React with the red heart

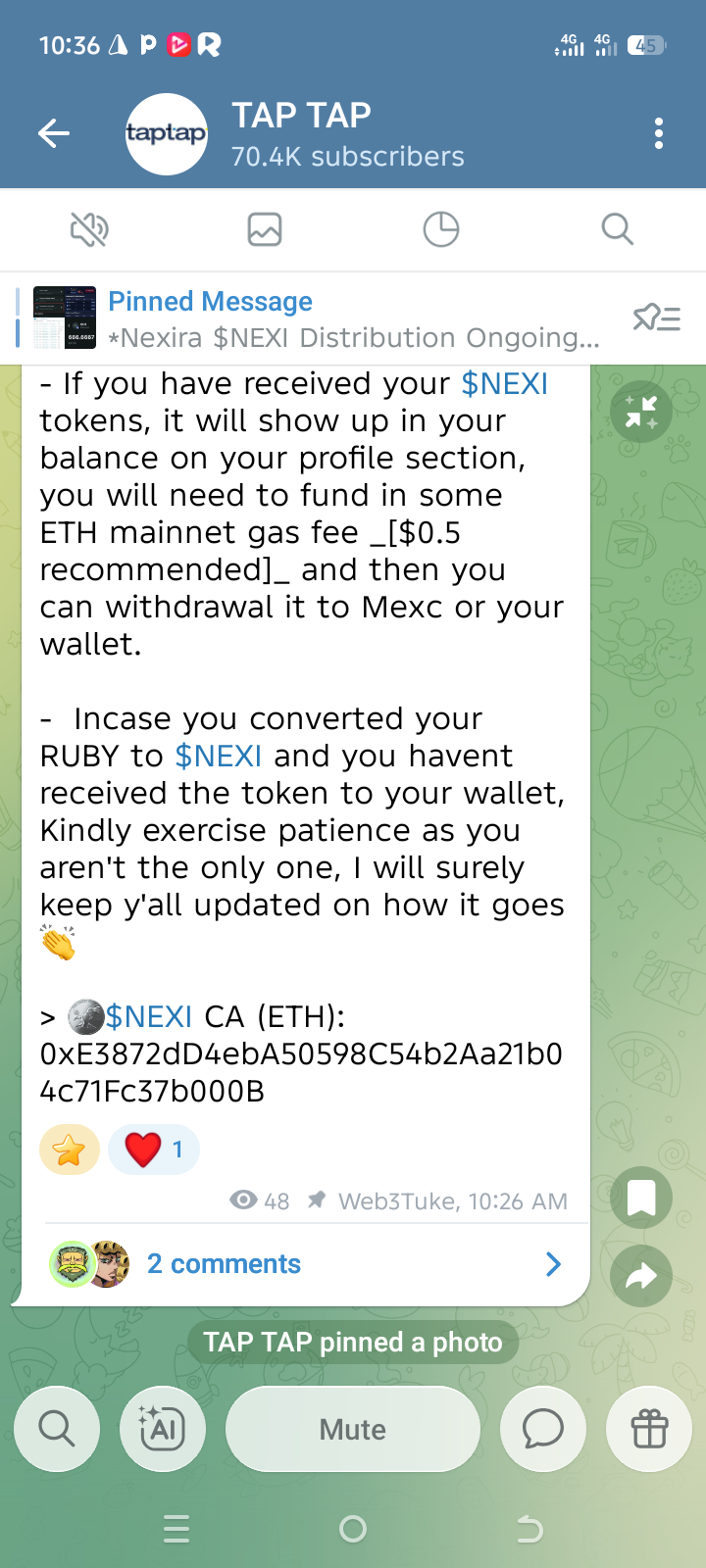[x=154, y=1150]
